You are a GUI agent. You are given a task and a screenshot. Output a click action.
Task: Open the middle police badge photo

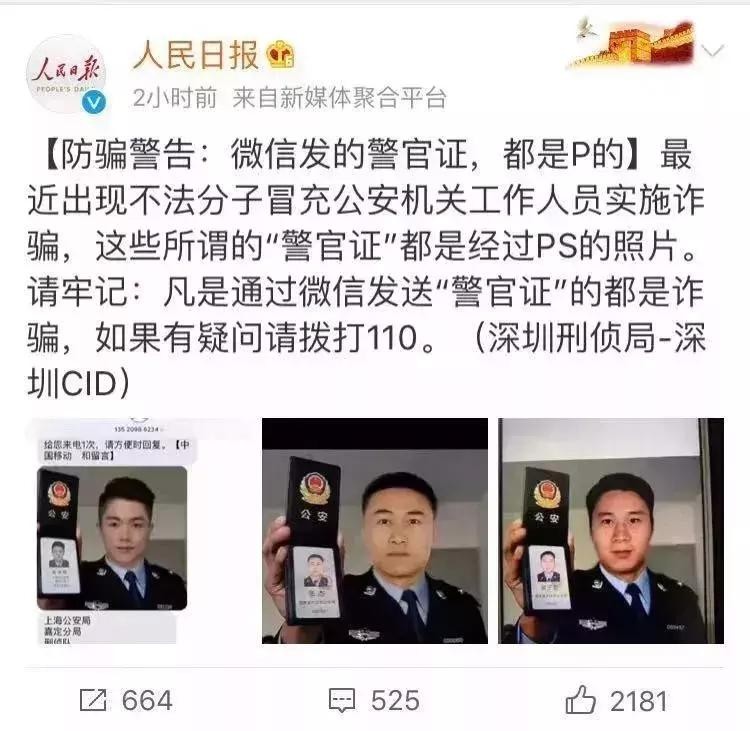pos(375,531)
